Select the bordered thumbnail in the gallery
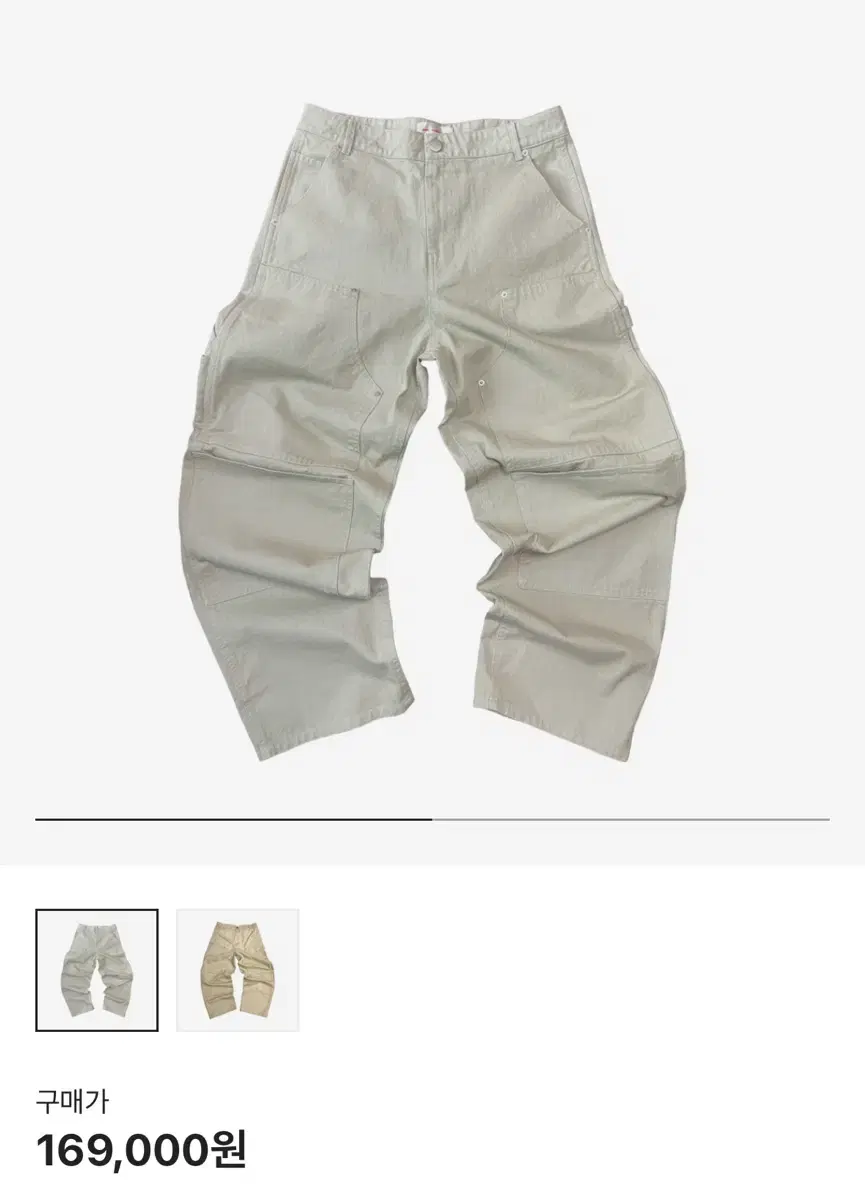This screenshot has height=1200, width=865. click(x=97, y=968)
